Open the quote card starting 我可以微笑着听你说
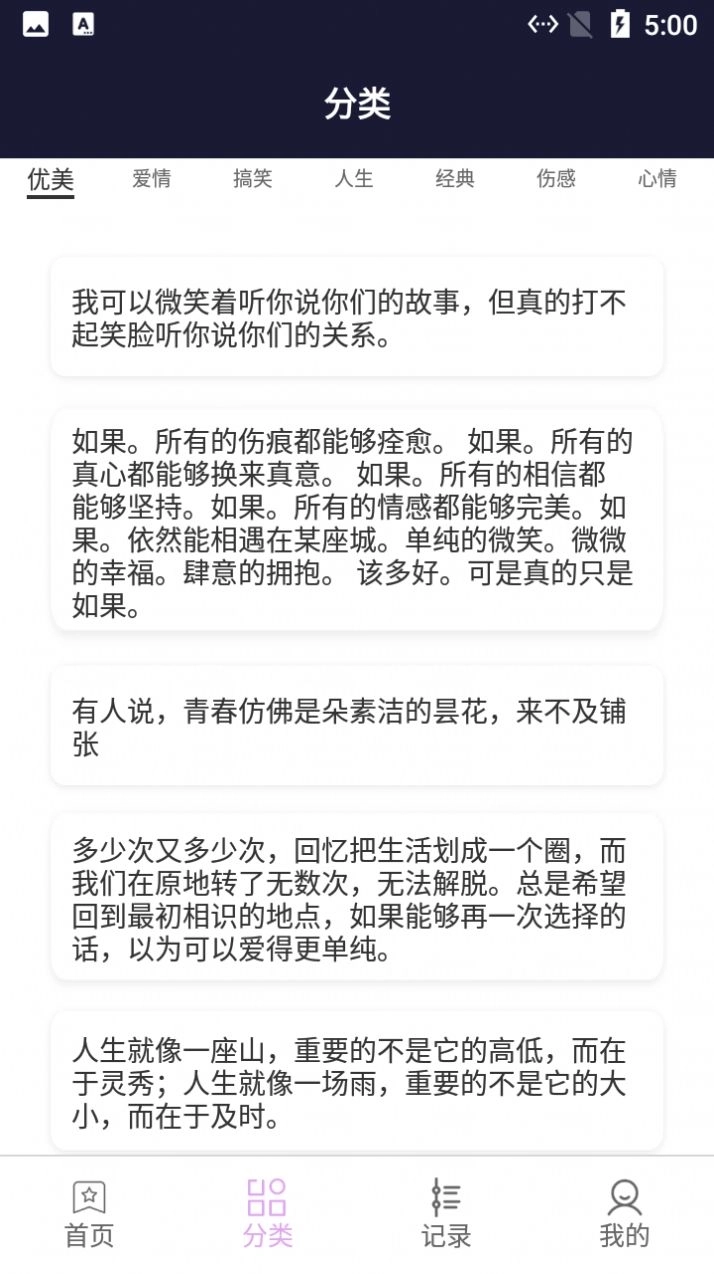The height and width of the screenshot is (1274, 714). [357, 317]
